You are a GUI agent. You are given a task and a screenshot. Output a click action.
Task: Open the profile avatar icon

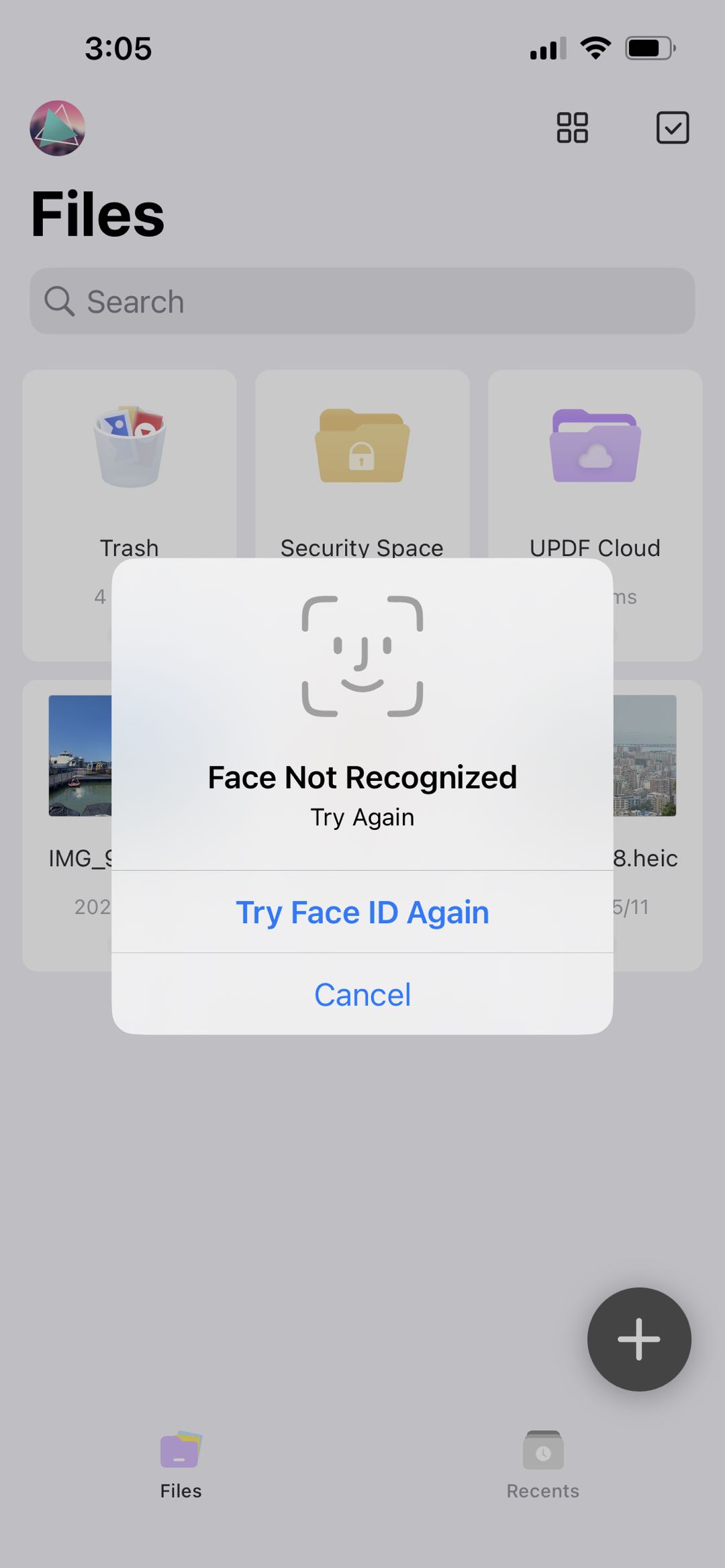coord(57,127)
